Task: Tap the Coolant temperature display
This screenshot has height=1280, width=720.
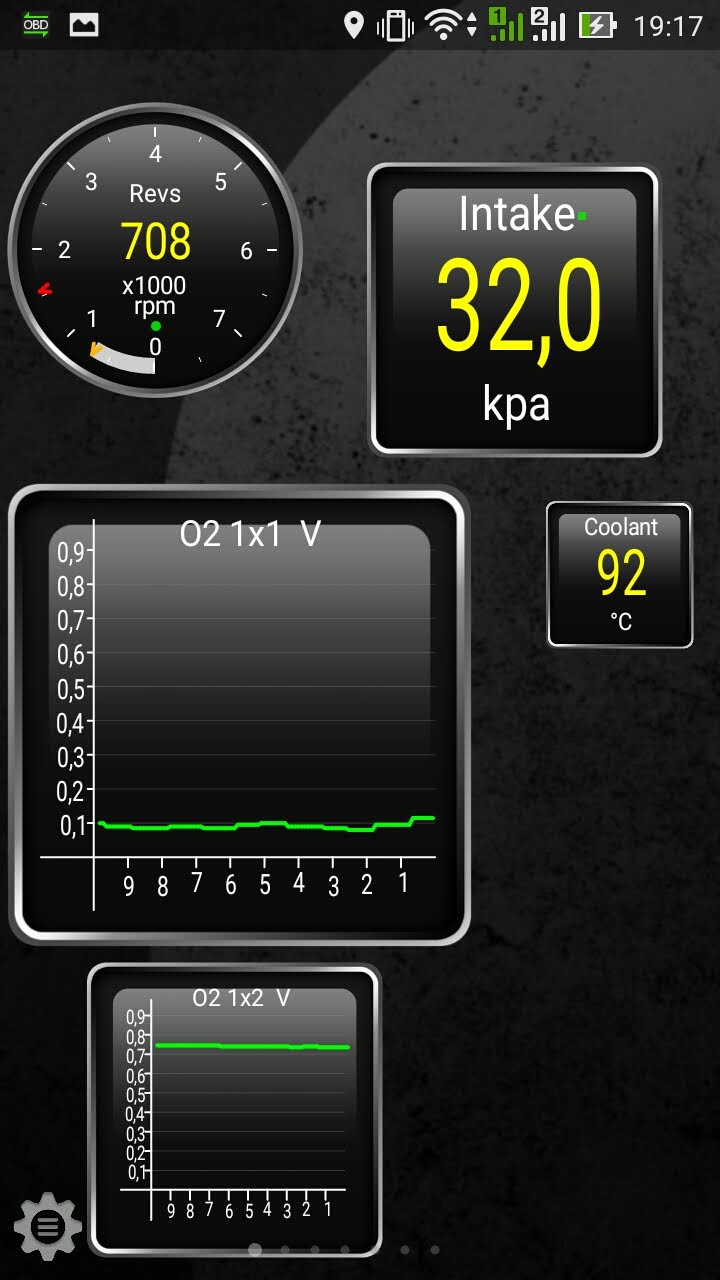Action: [620, 575]
